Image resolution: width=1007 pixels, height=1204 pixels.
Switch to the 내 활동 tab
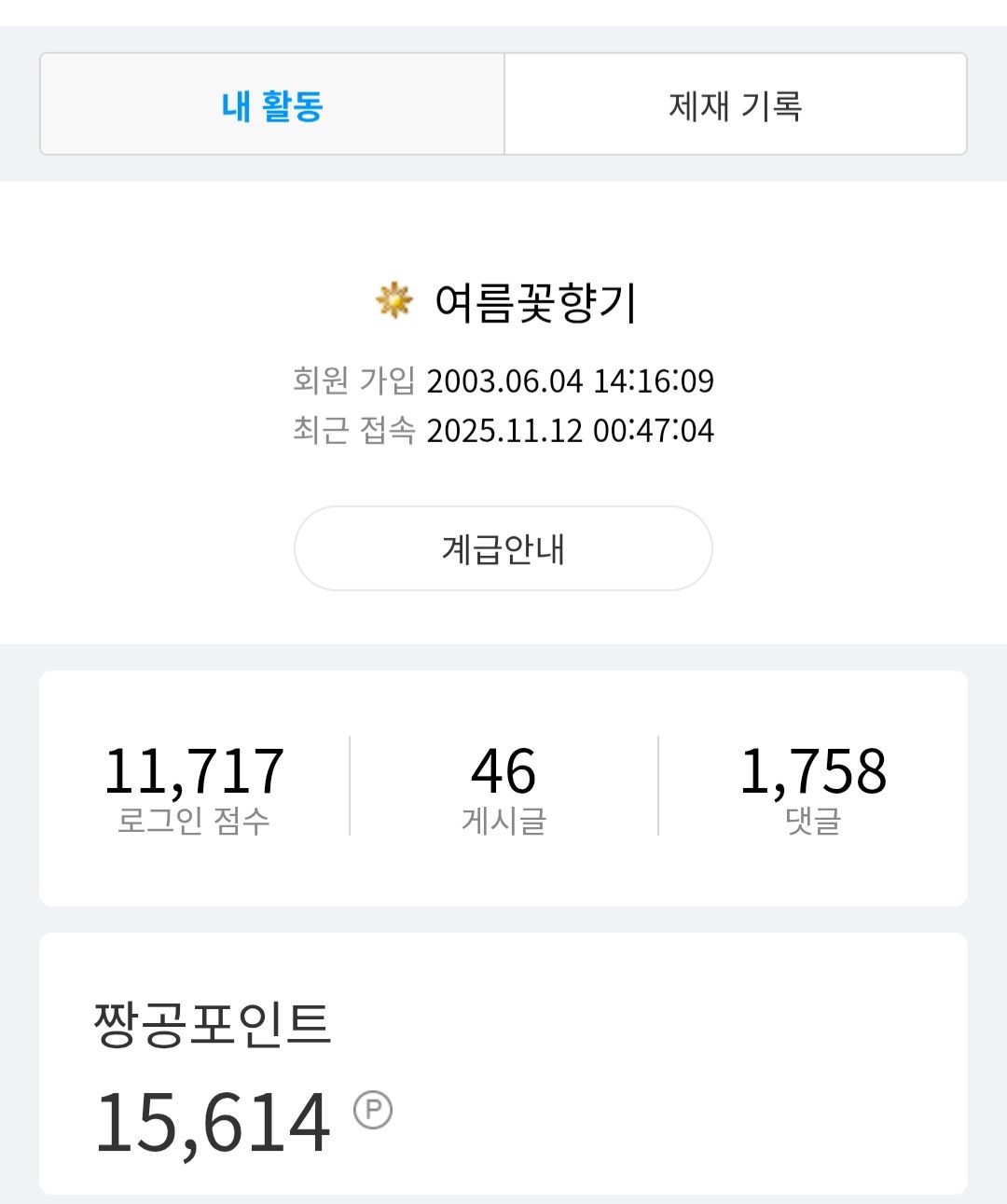coord(272,104)
